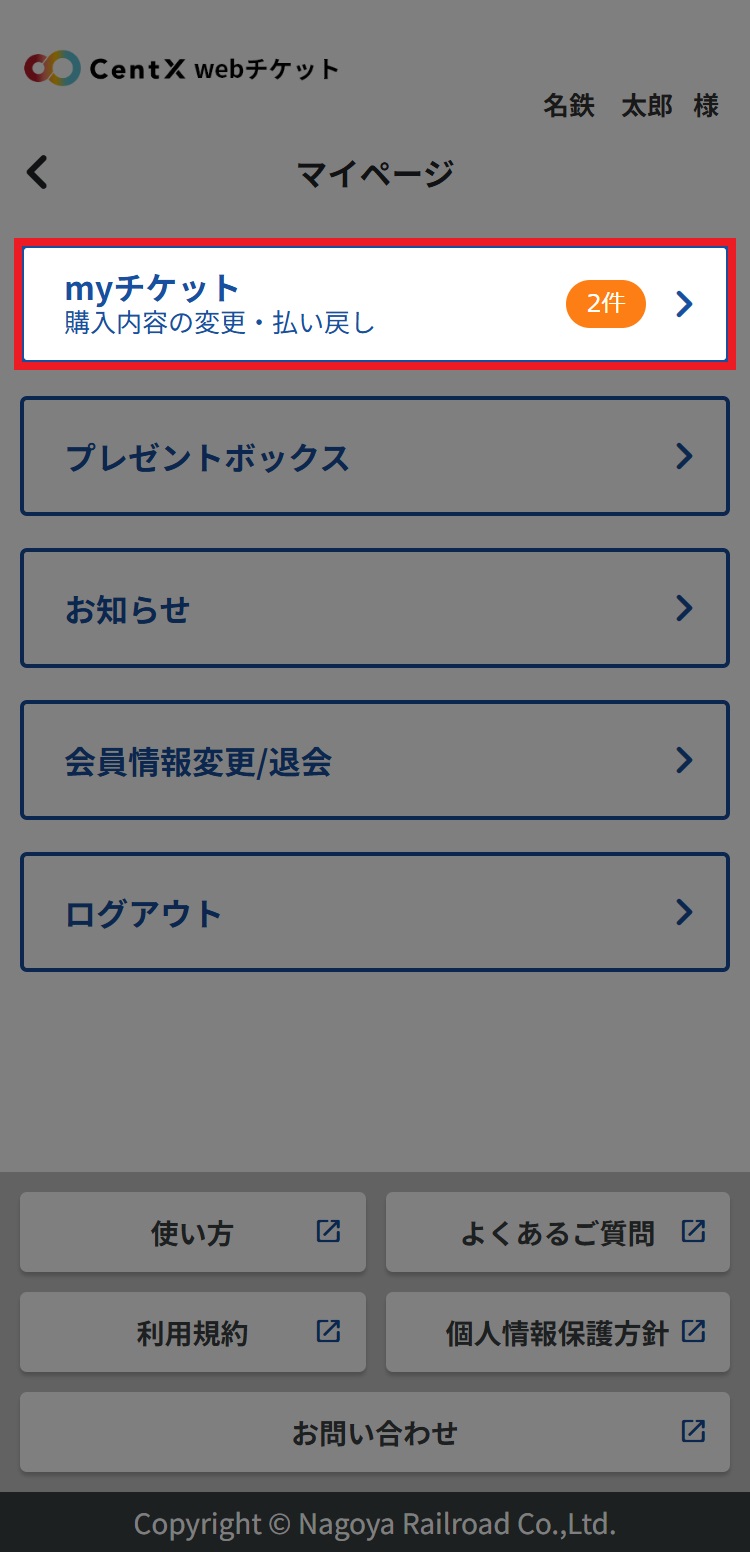Open the 使い方 guide

193,1233
